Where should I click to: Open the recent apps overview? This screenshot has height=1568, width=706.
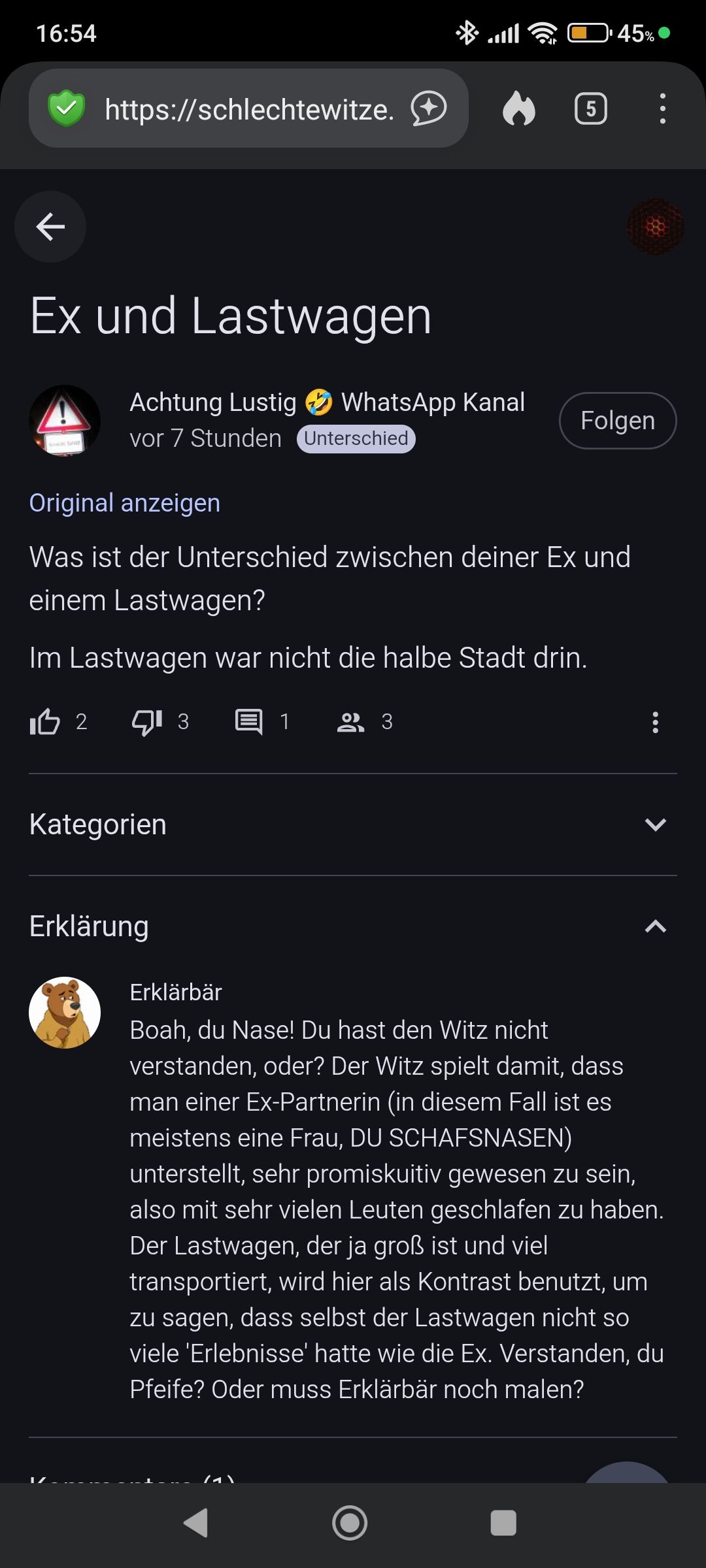click(503, 1524)
